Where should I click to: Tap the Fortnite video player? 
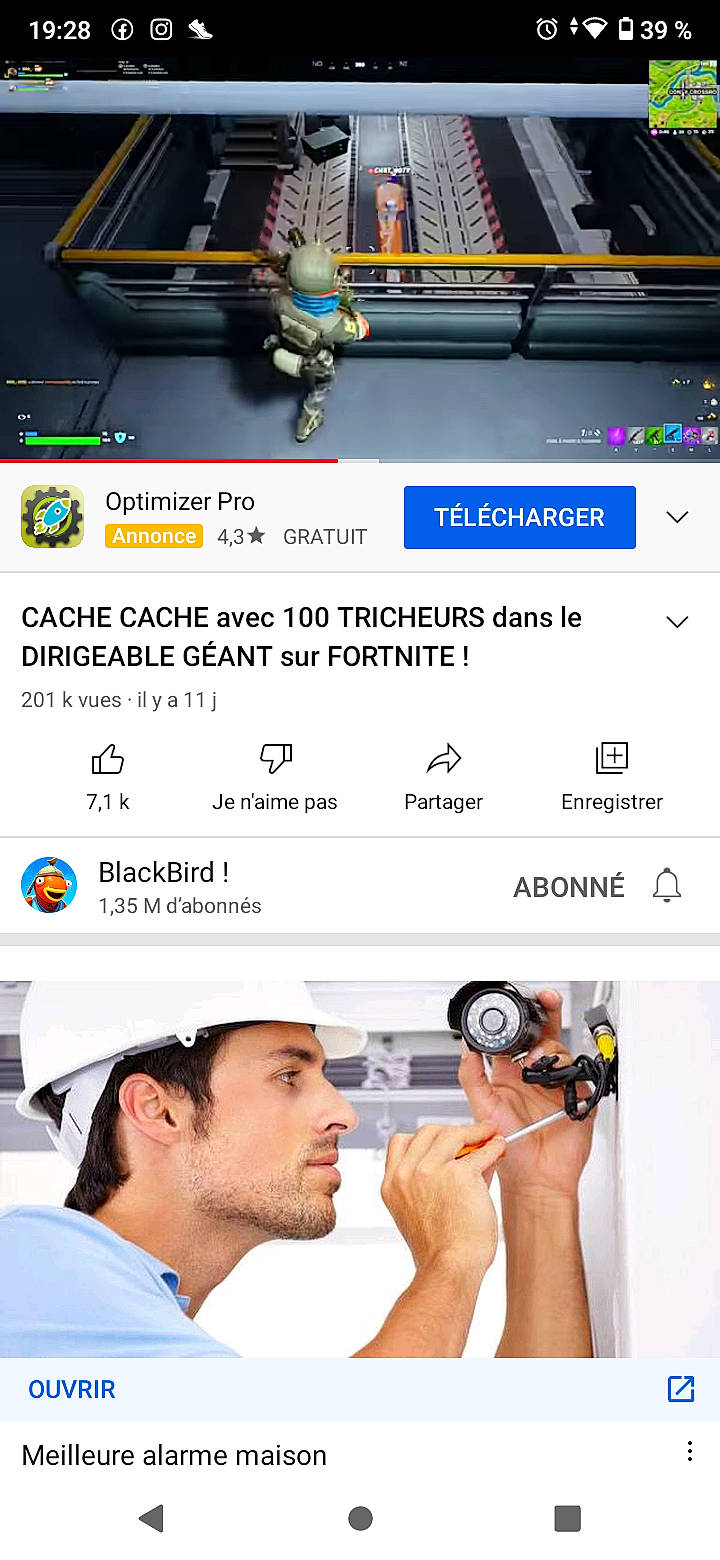point(360,258)
